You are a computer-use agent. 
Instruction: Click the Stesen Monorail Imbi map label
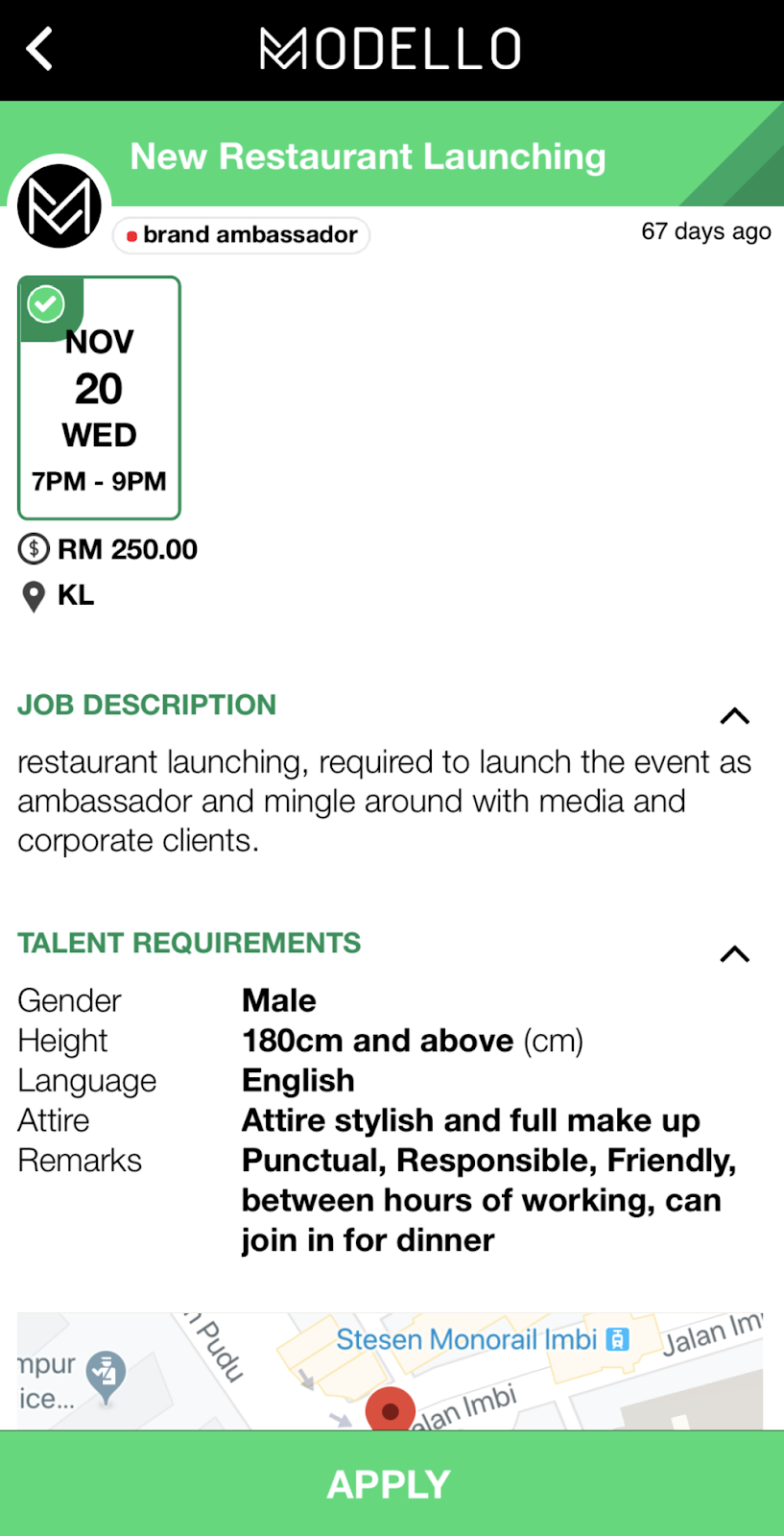tap(470, 1338)
